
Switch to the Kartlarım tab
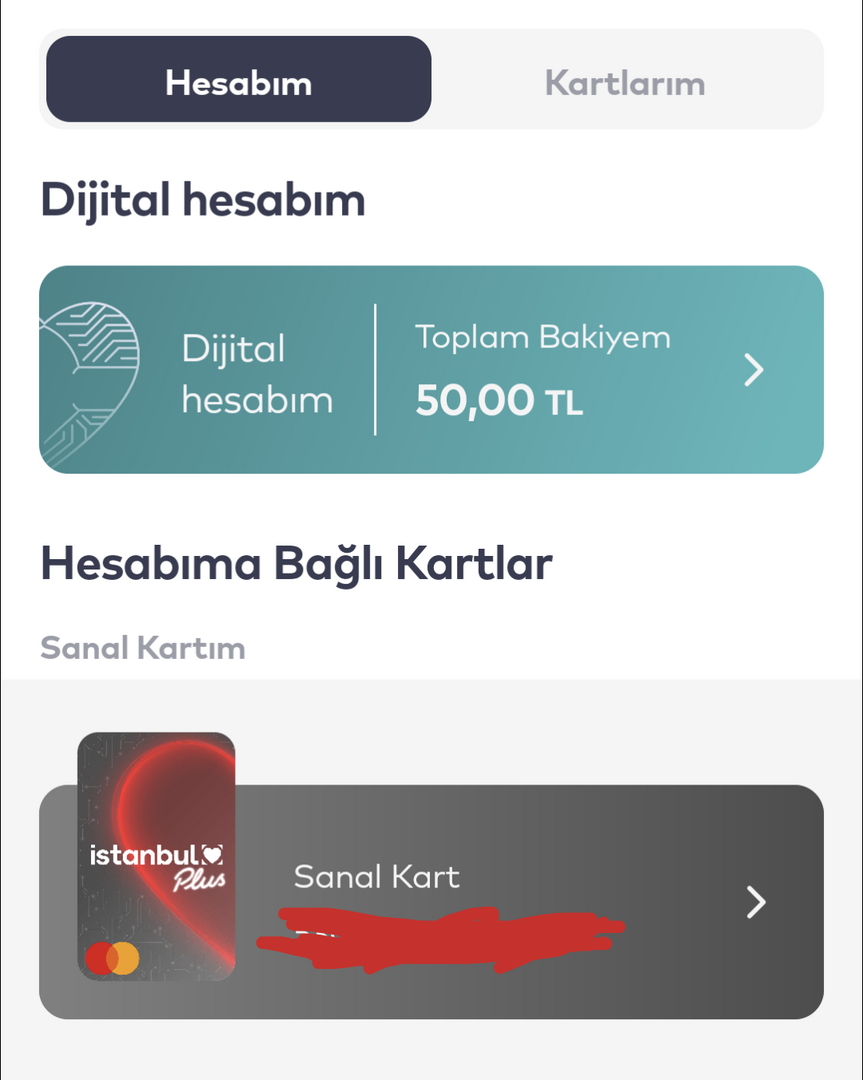(x=625, y=82)
